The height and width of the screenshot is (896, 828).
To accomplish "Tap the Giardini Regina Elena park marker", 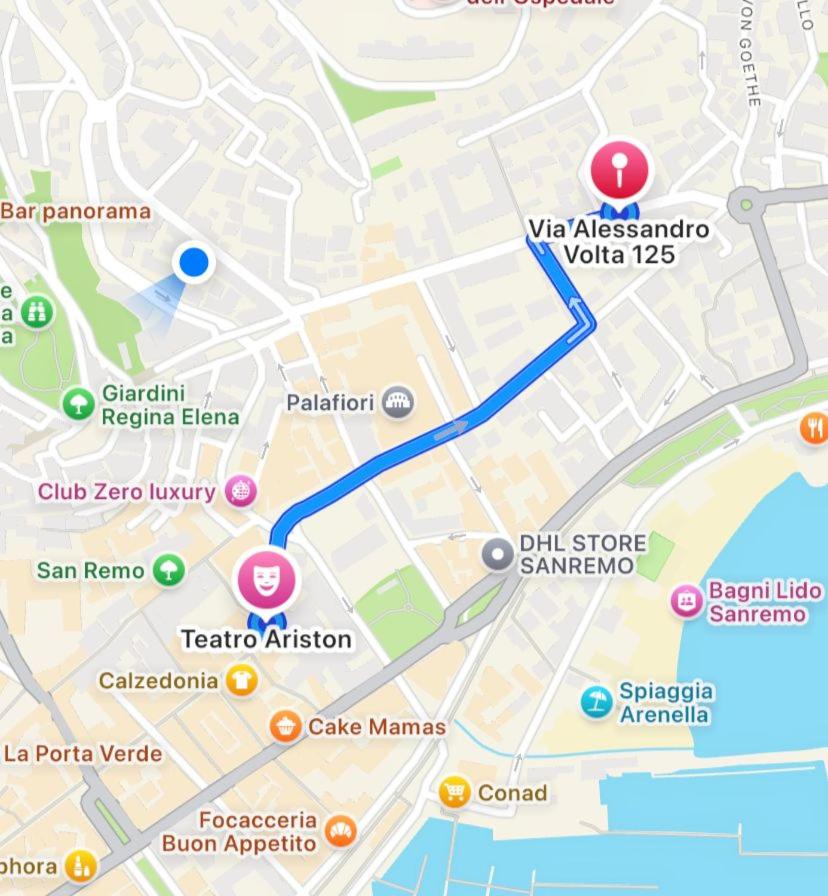I will (77, 403).
